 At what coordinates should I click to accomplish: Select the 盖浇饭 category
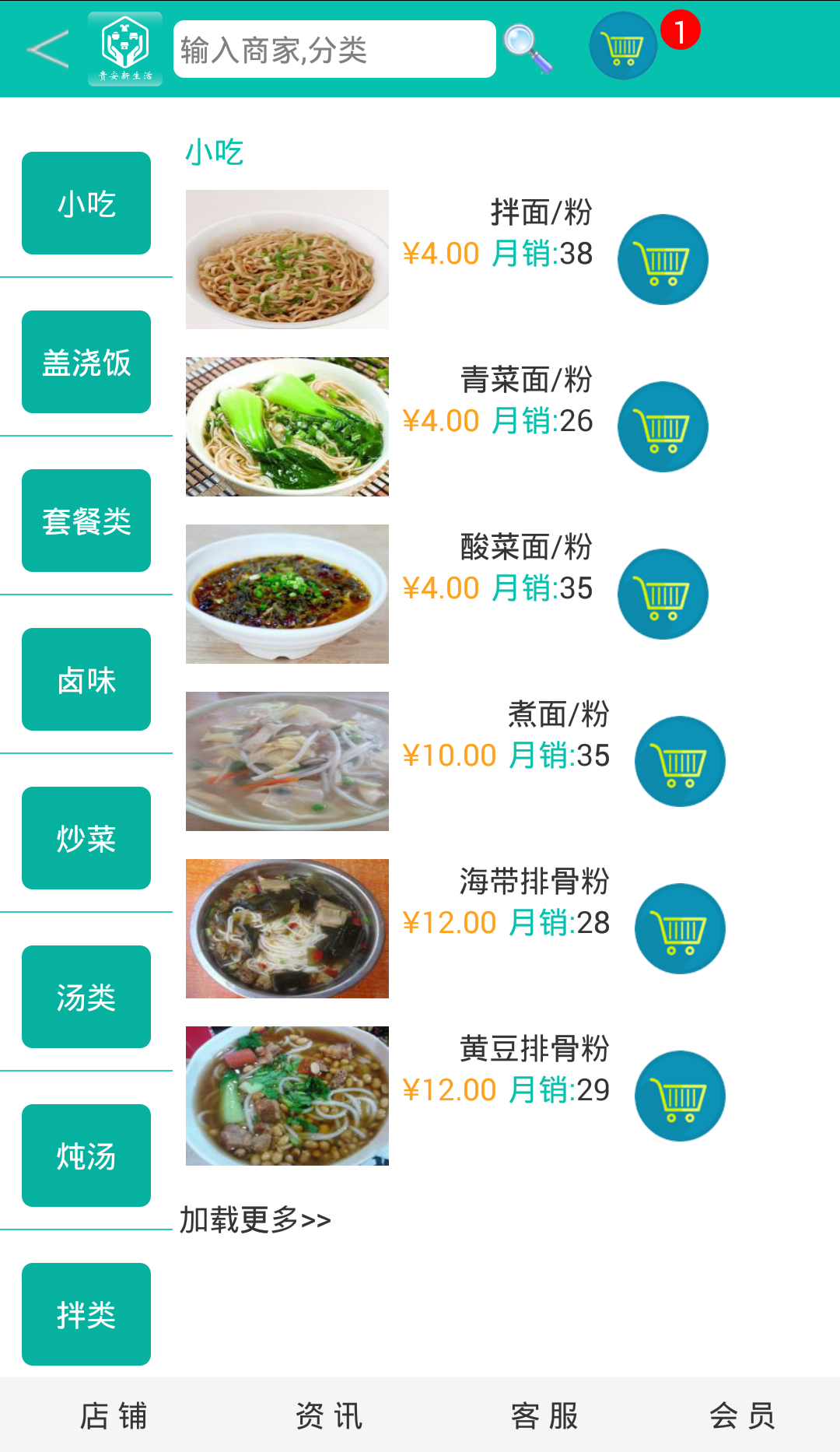[x=86, y=363]
